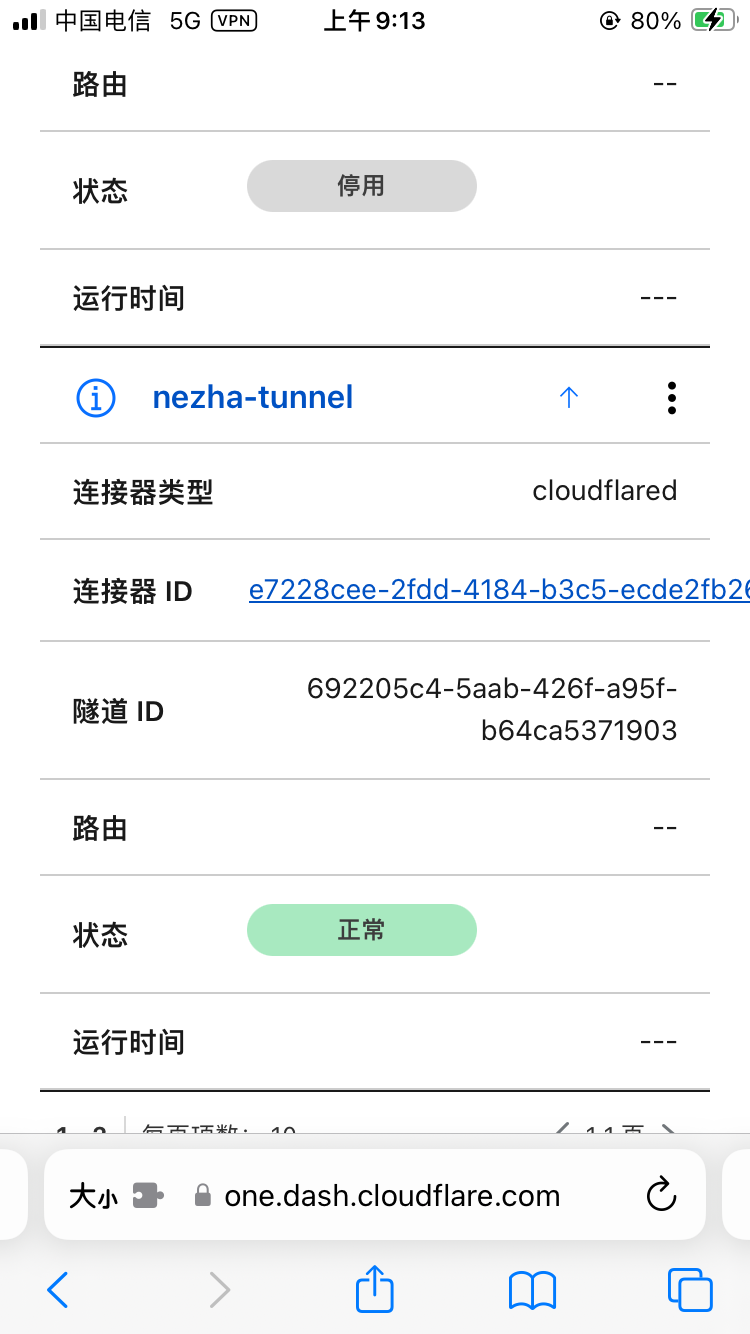Show all open Safari tabs

(690, 1290)
